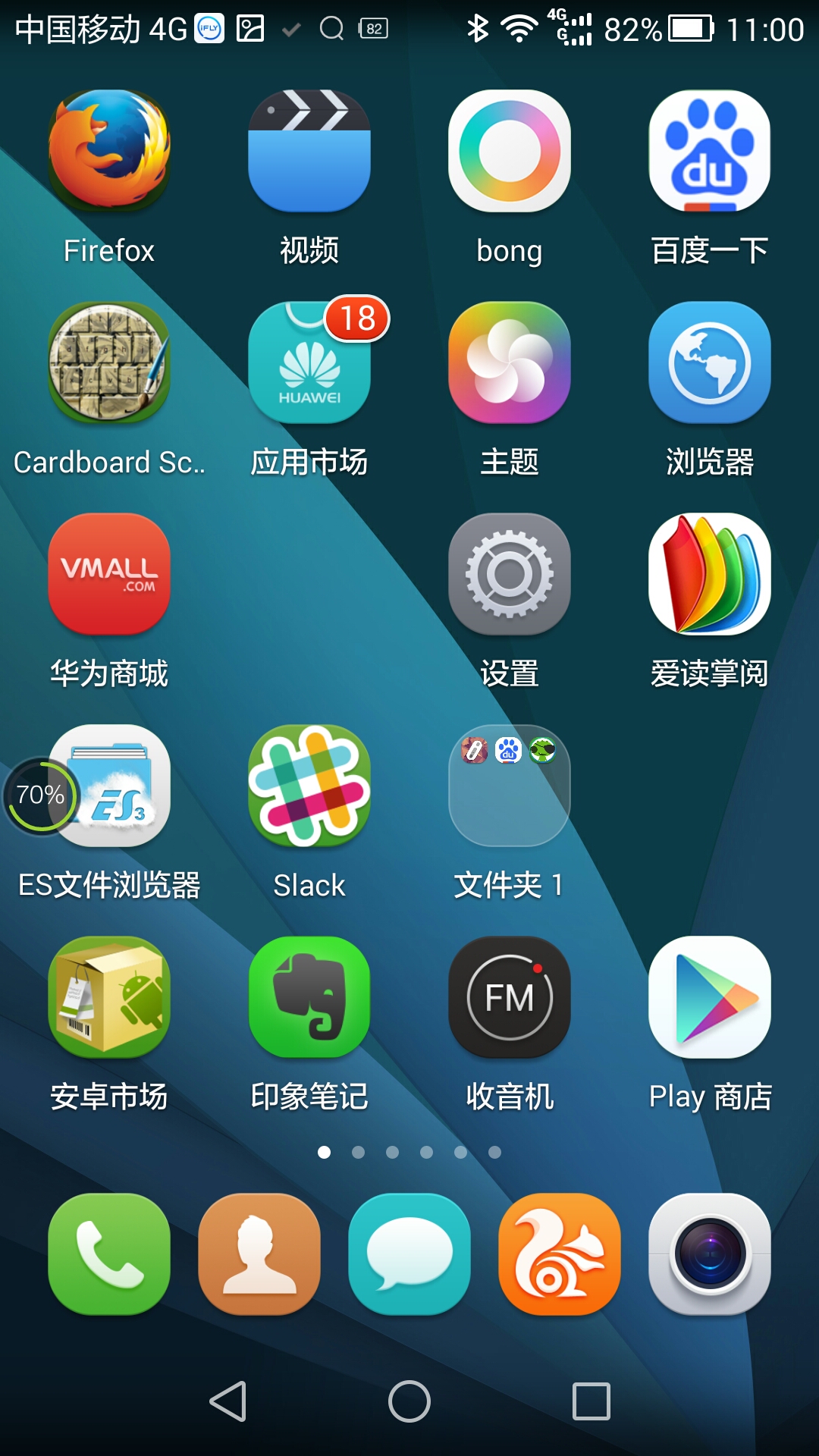Open the UC Browser squirrel icon
The width and height of the screenshot is (819, 1456).
coord(560,1254)
